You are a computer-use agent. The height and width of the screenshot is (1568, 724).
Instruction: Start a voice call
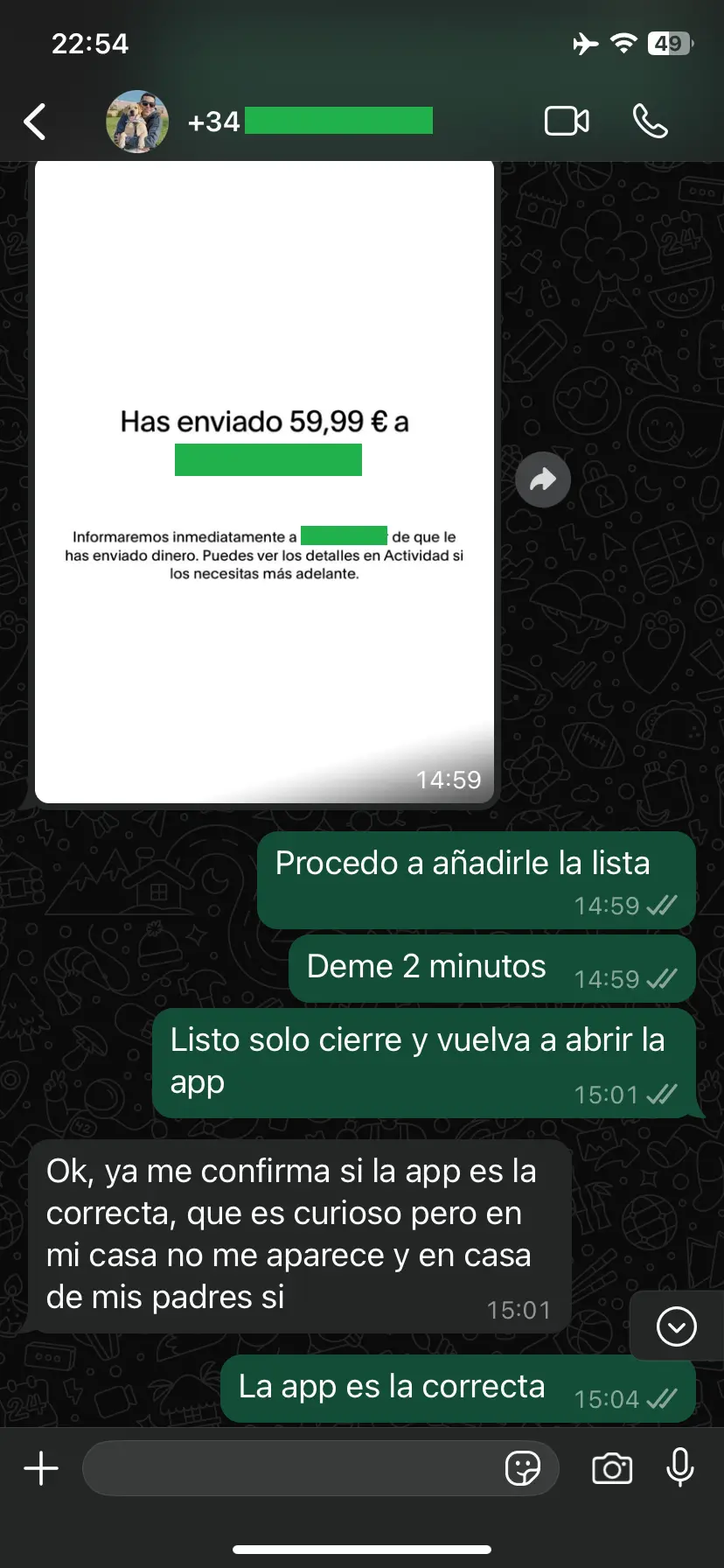click(650, 121)
